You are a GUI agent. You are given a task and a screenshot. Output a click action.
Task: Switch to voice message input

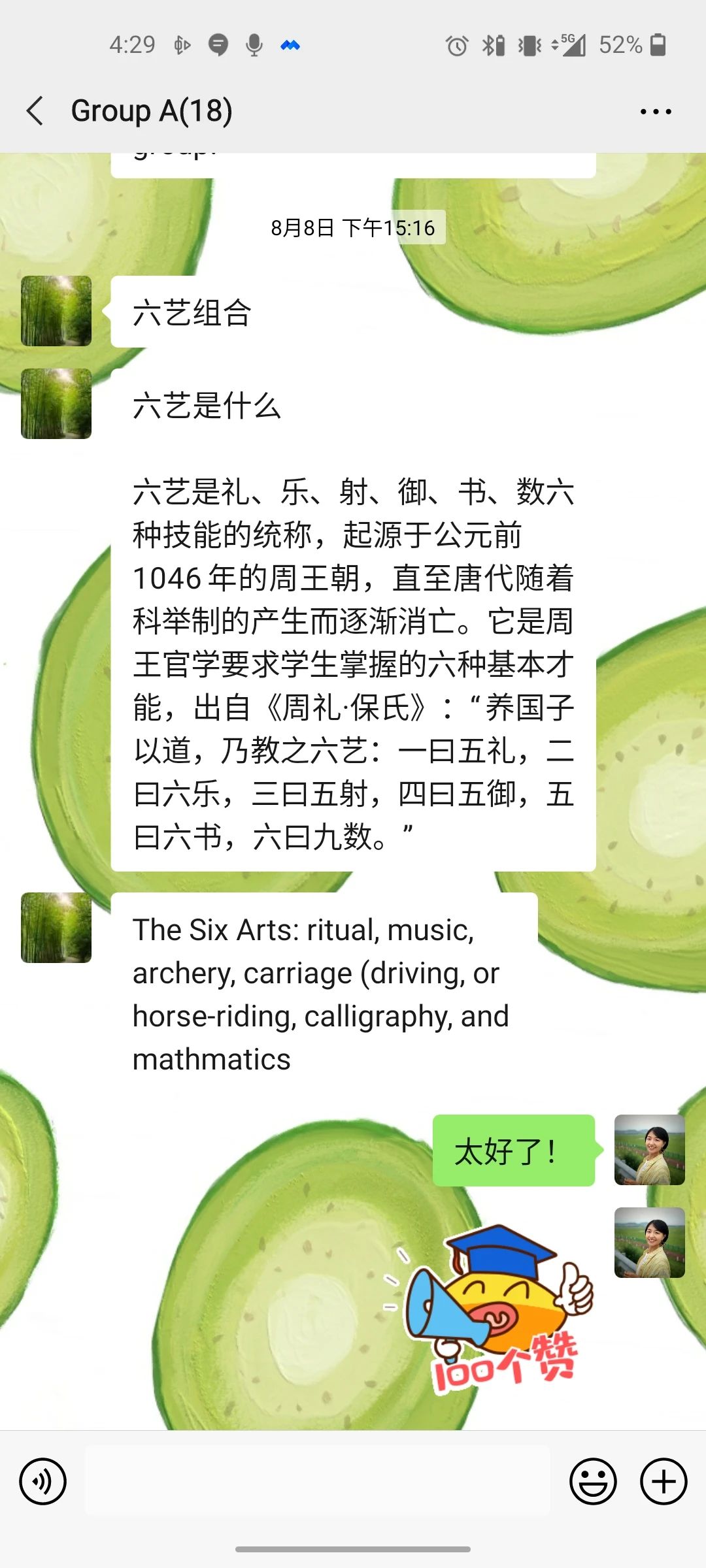coord(43,1481)
